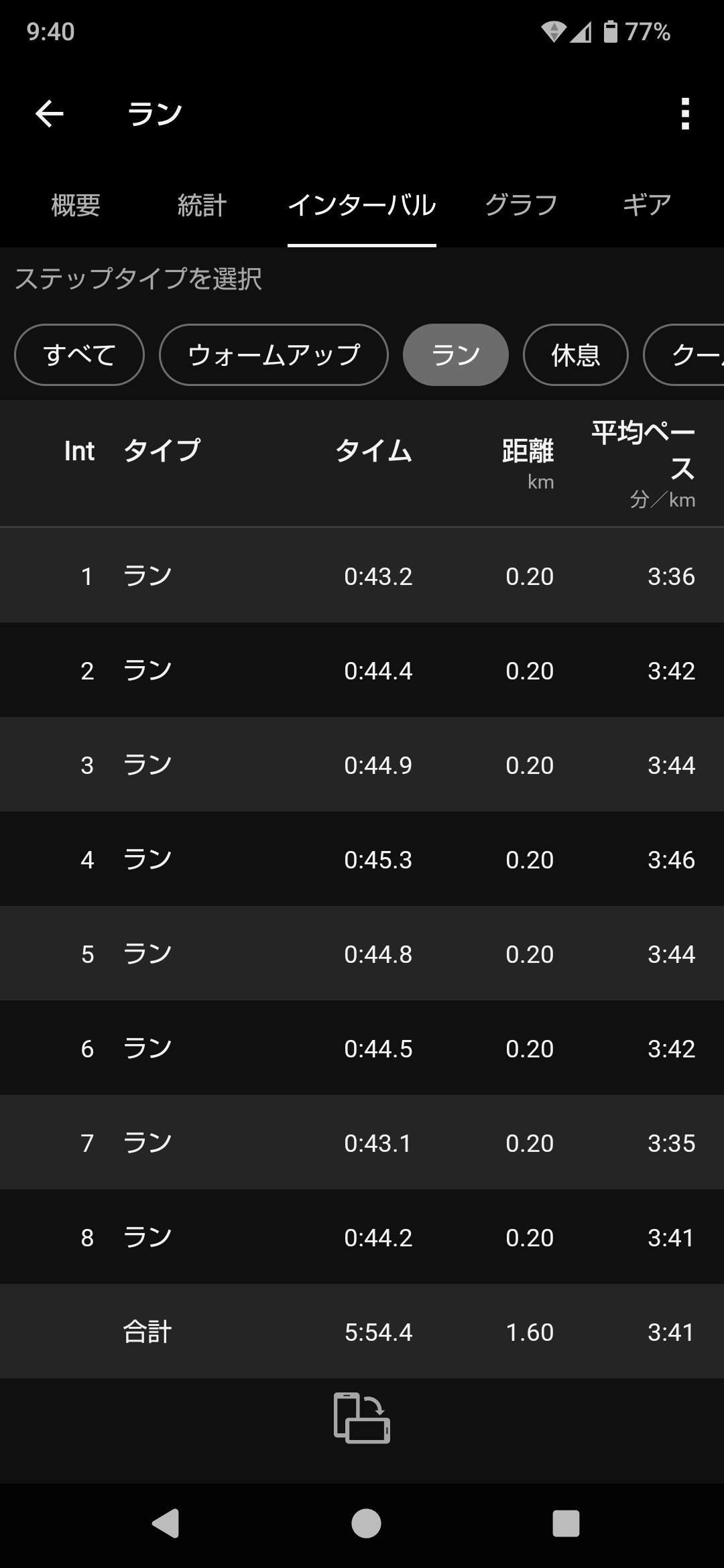Tap the system home button
724x1568 pixels.
(366, 1523)
